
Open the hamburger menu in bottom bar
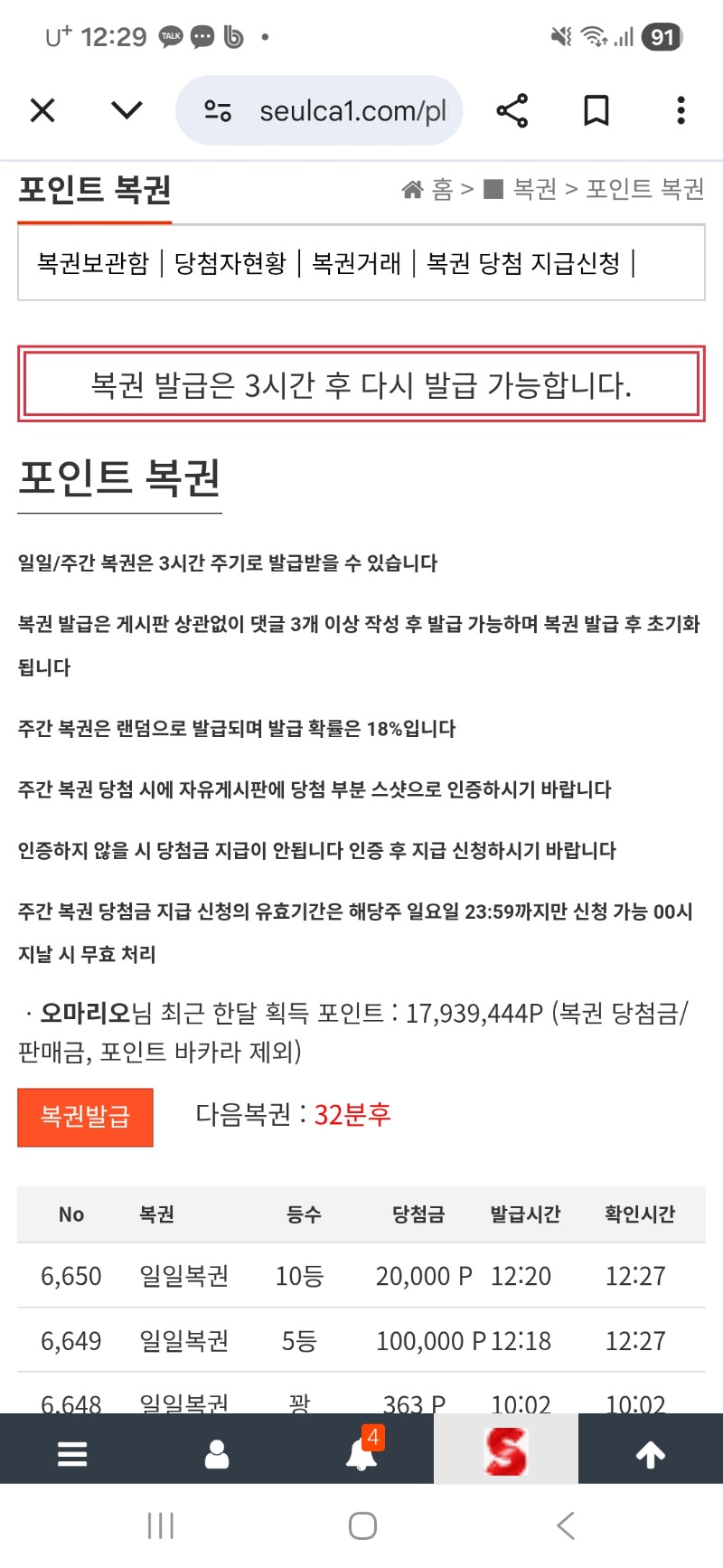[72, 1453]
